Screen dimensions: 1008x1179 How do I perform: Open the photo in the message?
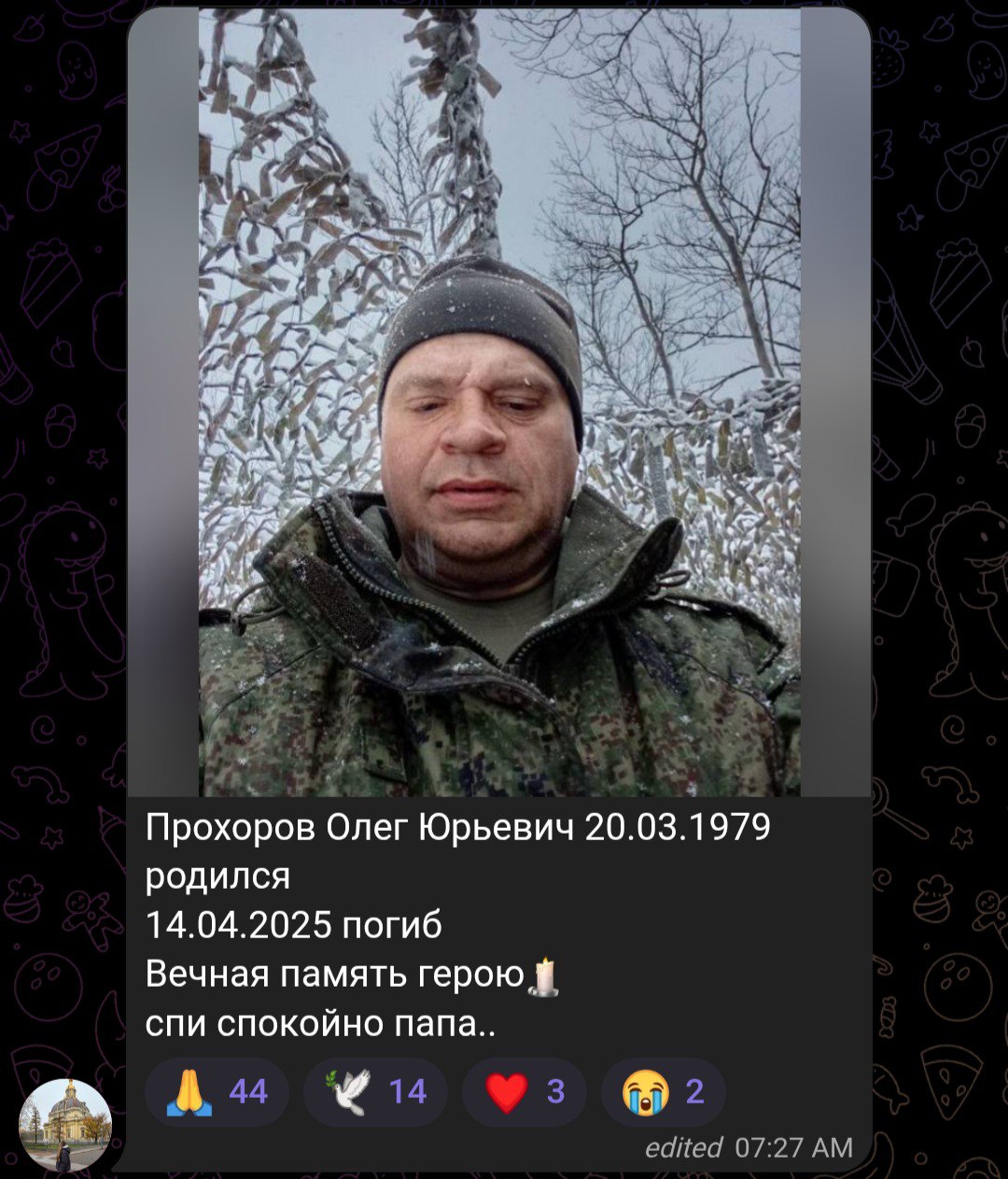pos(499,401)
